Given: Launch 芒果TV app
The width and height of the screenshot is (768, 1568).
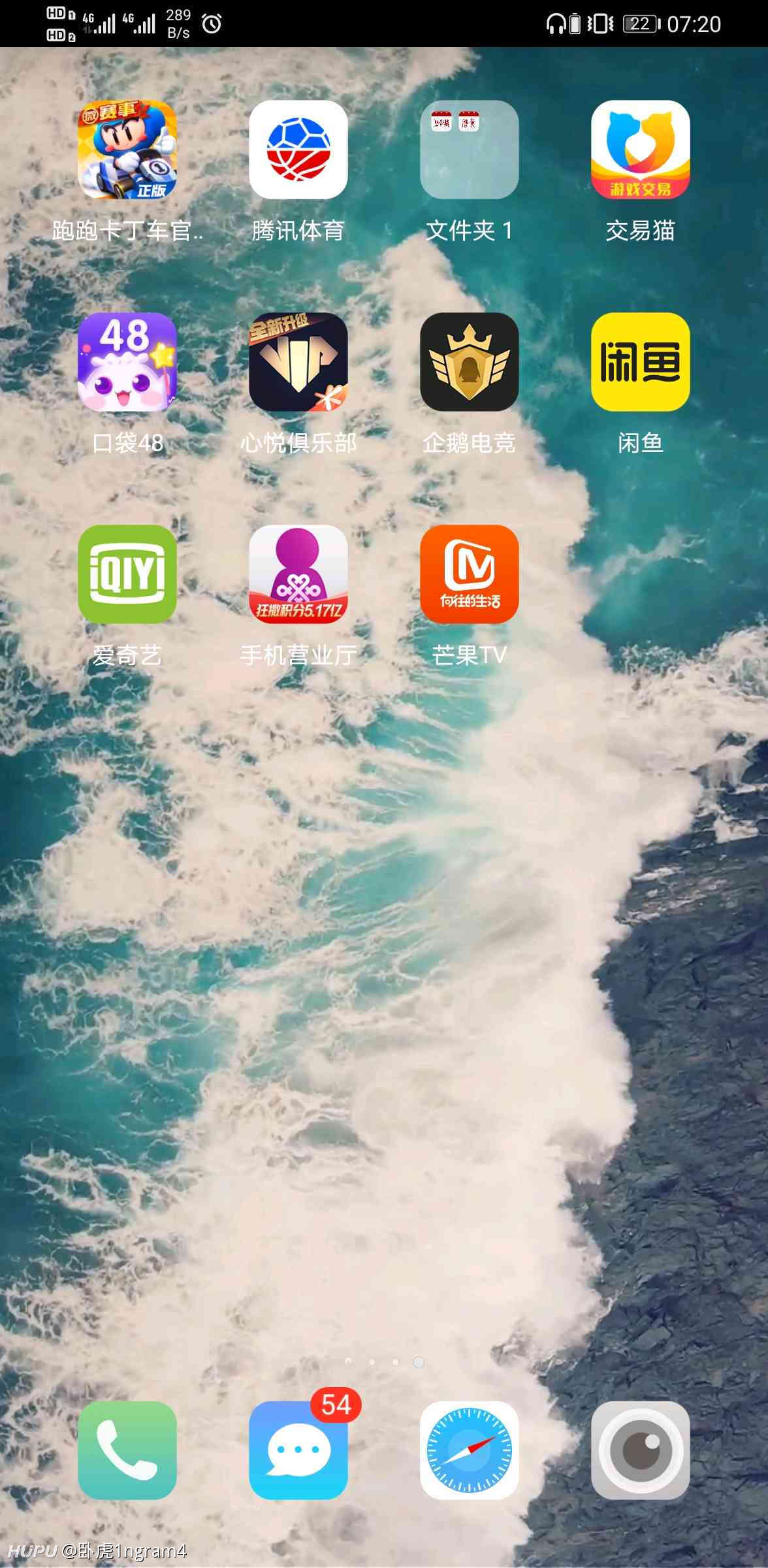Looking at the screenshot, I should [x=470, y=574].
